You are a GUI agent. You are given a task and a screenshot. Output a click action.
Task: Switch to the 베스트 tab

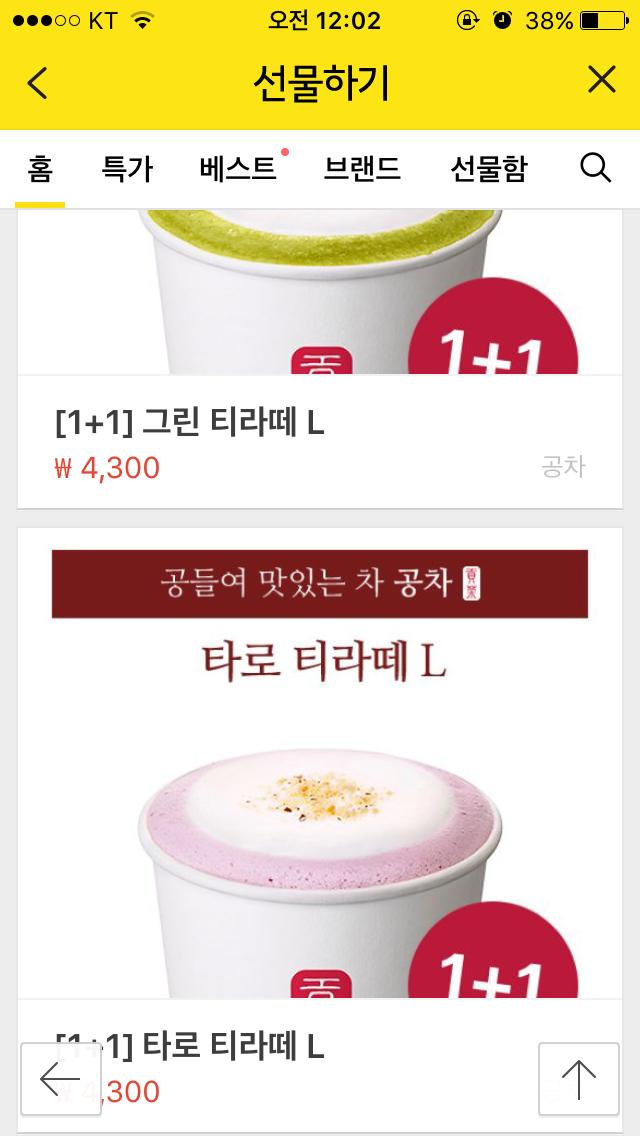point(238,169)
